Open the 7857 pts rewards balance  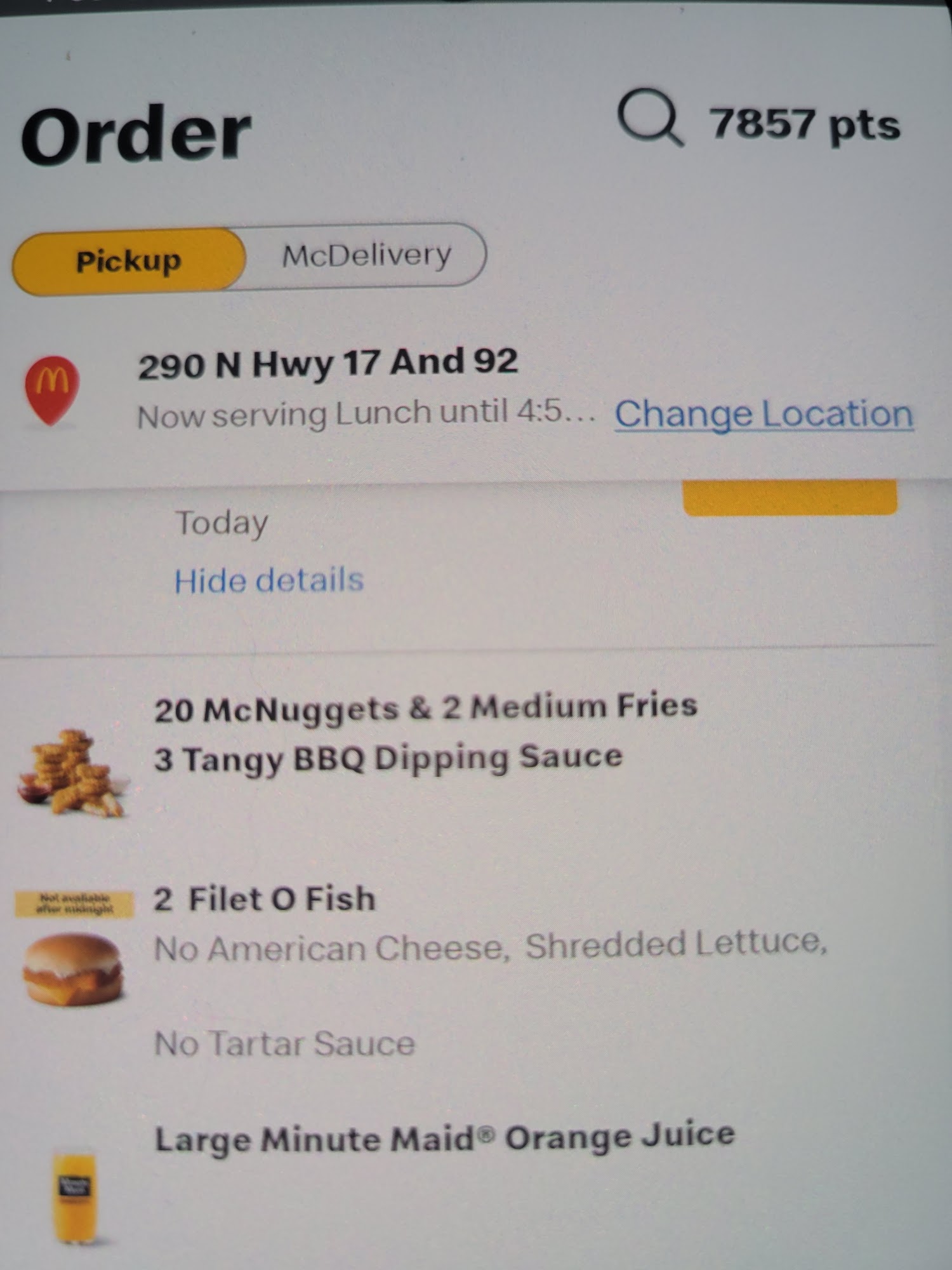coord(804,124)
